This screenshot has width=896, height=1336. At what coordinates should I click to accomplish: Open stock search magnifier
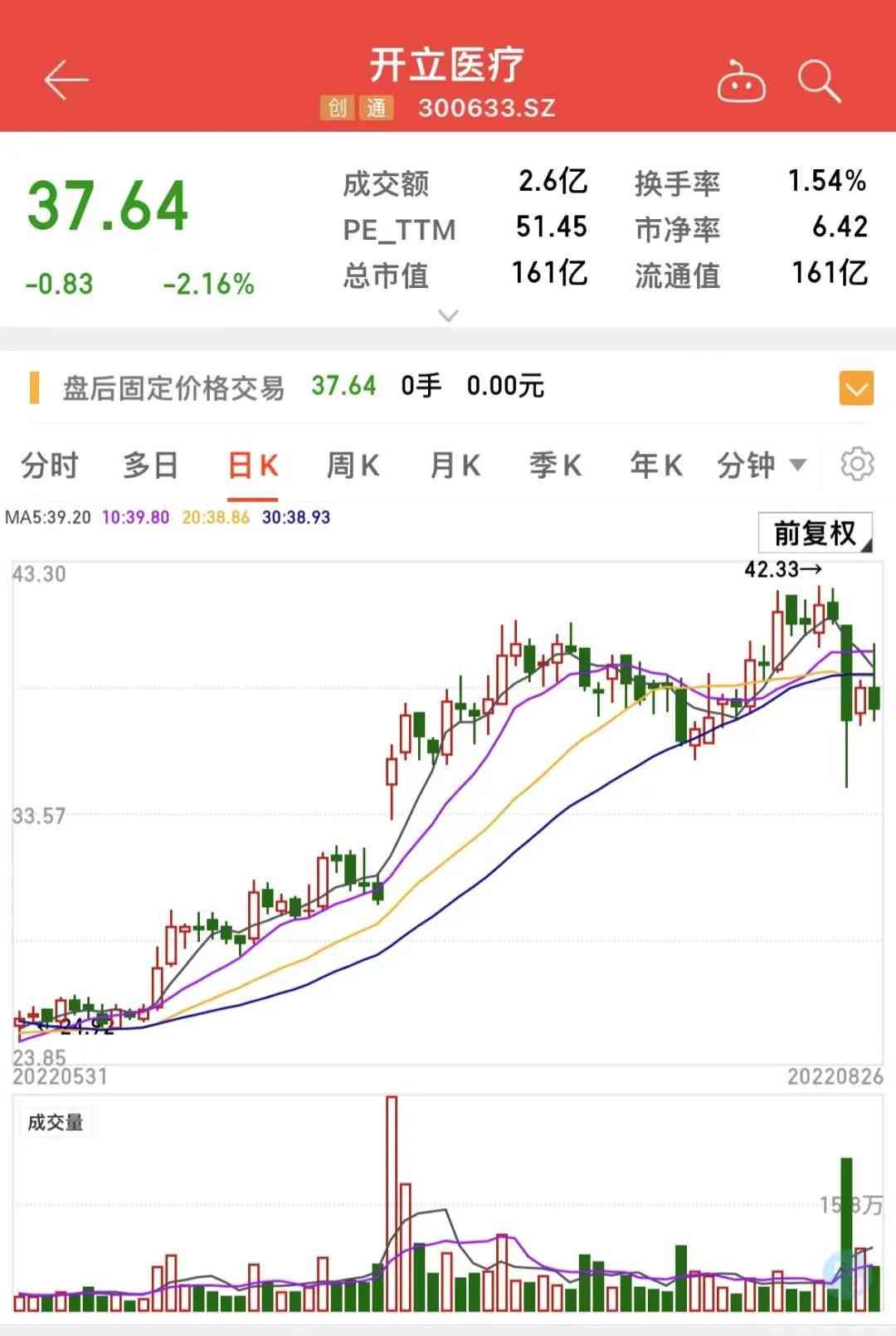pyautogui.click(x=819, y=81)
